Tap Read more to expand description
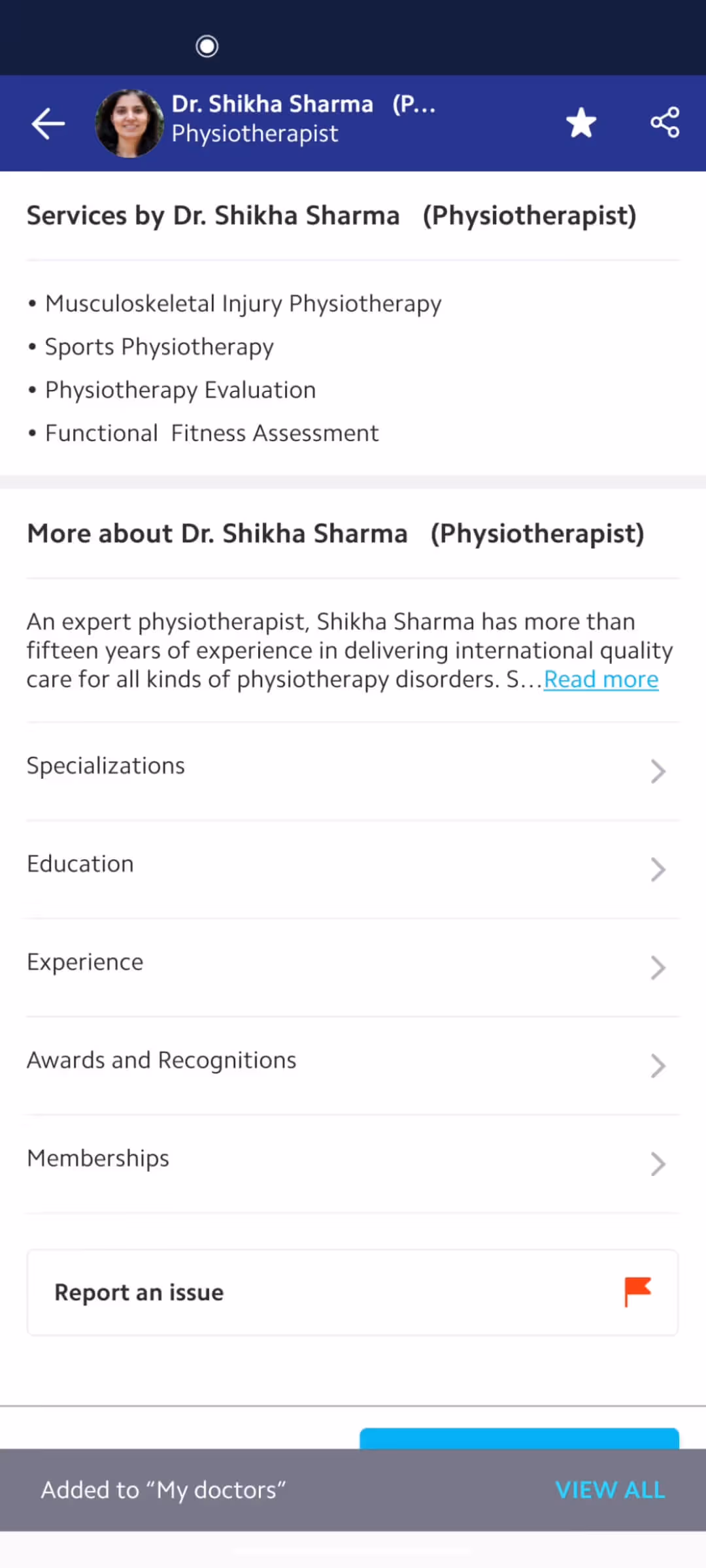The height and width of the screenshot is (1568, 706). coord(601,680)
